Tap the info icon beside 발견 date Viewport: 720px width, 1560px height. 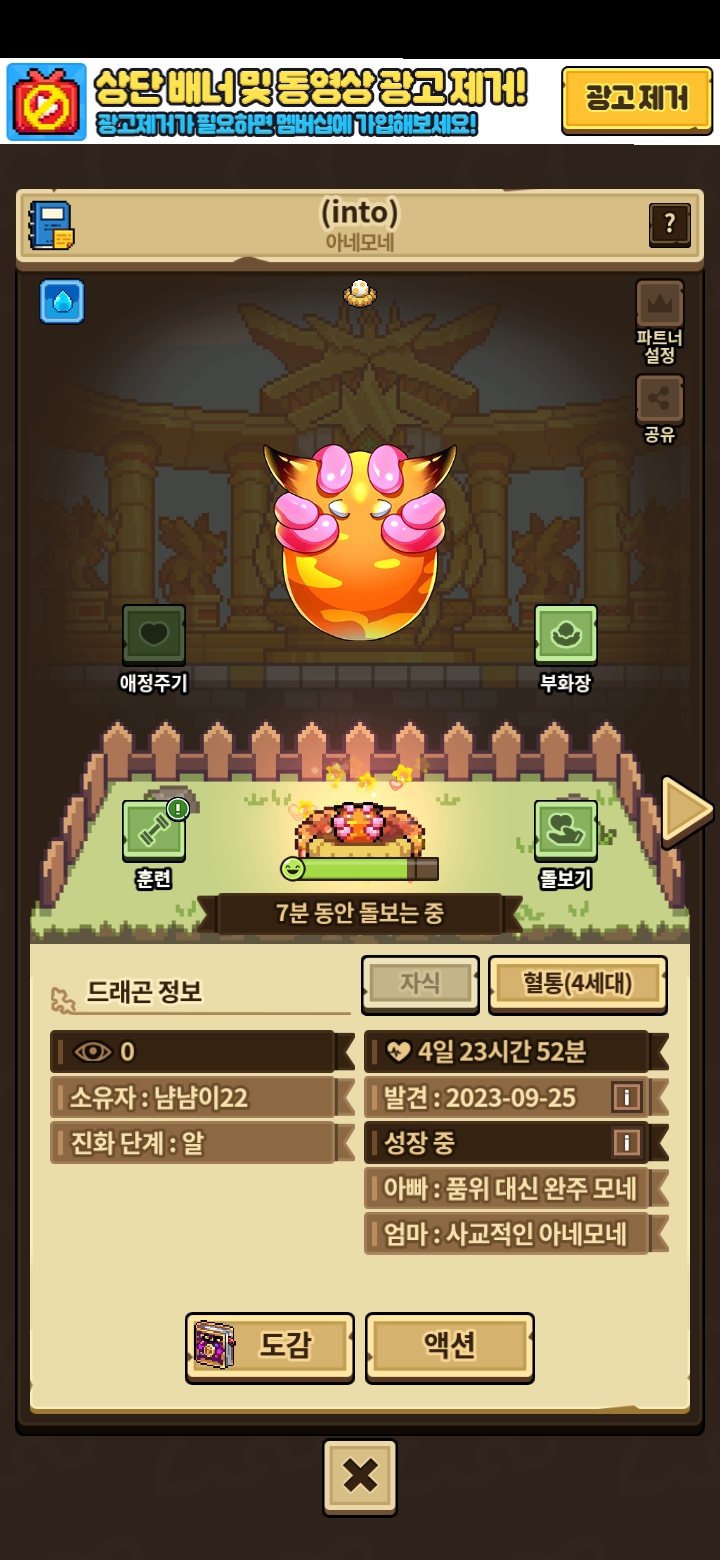click(x=626, y=1097)
